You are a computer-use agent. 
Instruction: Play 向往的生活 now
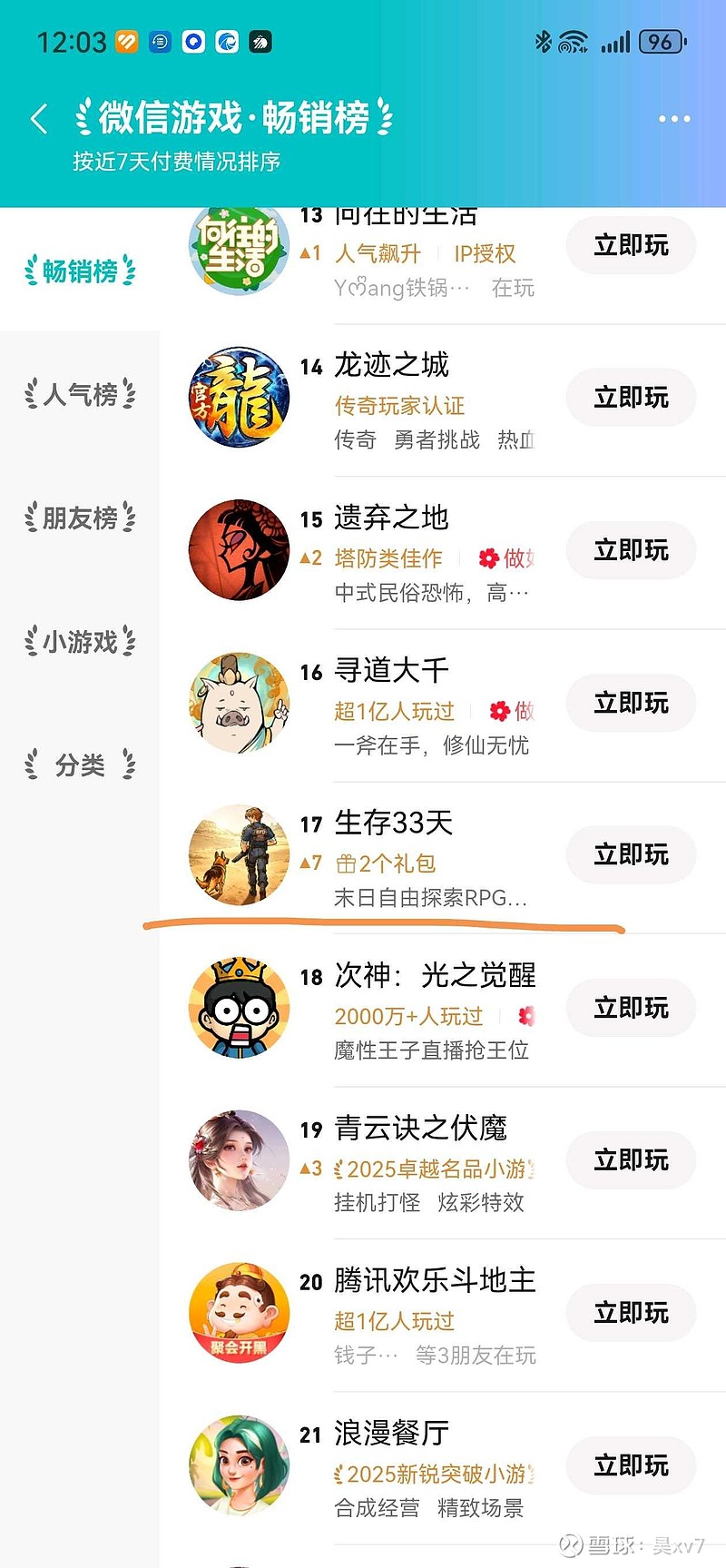(631, 245)
